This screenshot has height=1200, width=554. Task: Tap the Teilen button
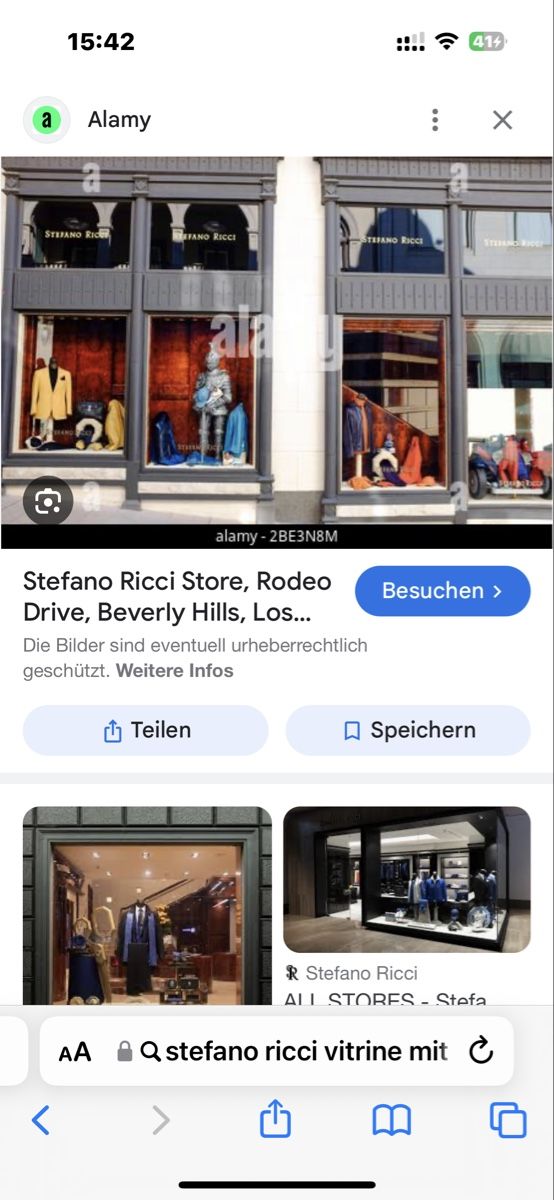(146, 731)
